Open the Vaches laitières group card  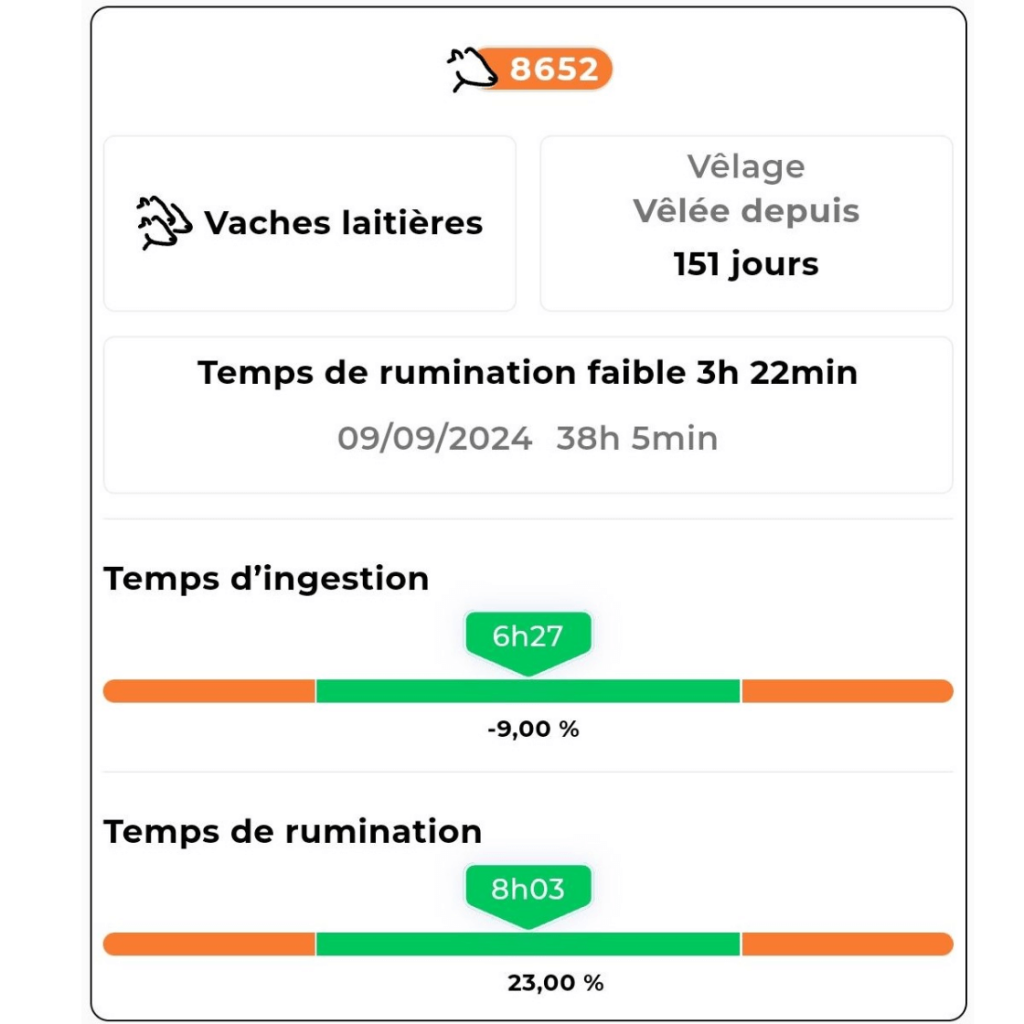[310, 223]
